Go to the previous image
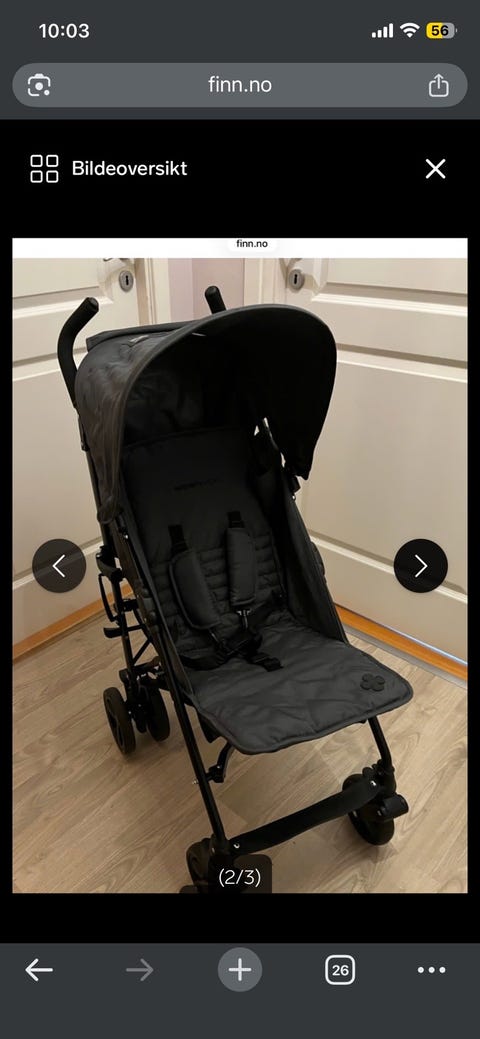 (59, 566)
